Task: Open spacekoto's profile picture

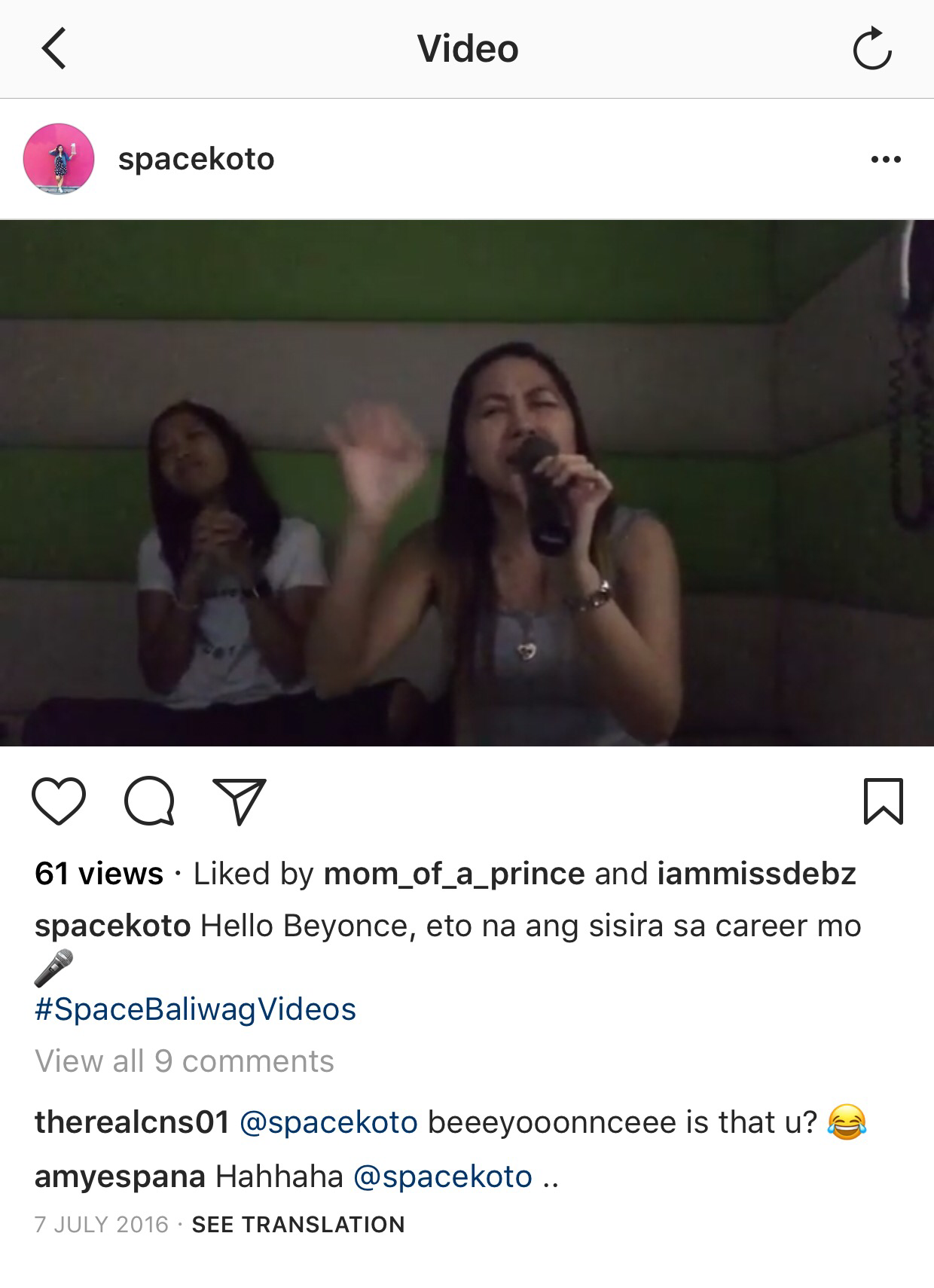Action: point(59,159)
